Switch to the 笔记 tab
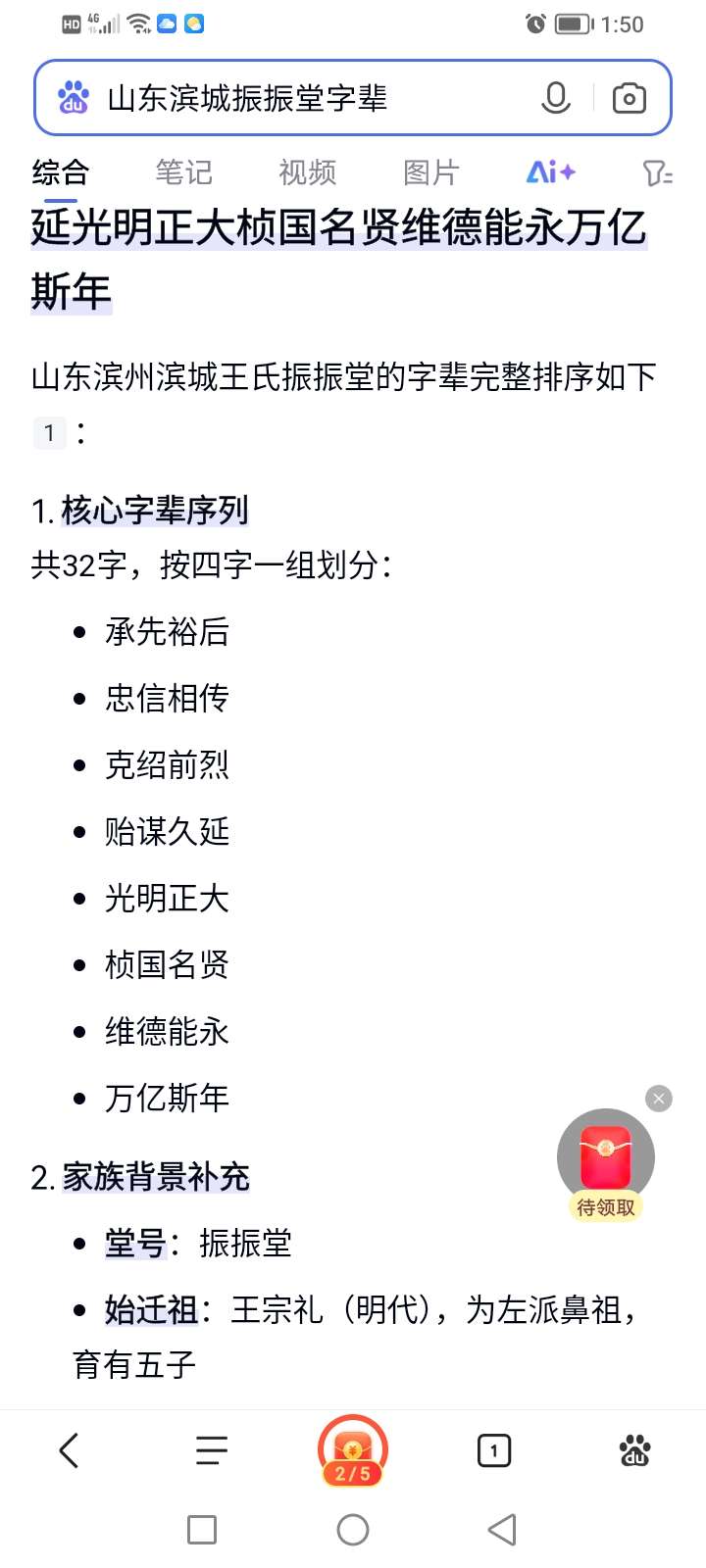This screenshot has height=1568, width=706. coord(183,172)
